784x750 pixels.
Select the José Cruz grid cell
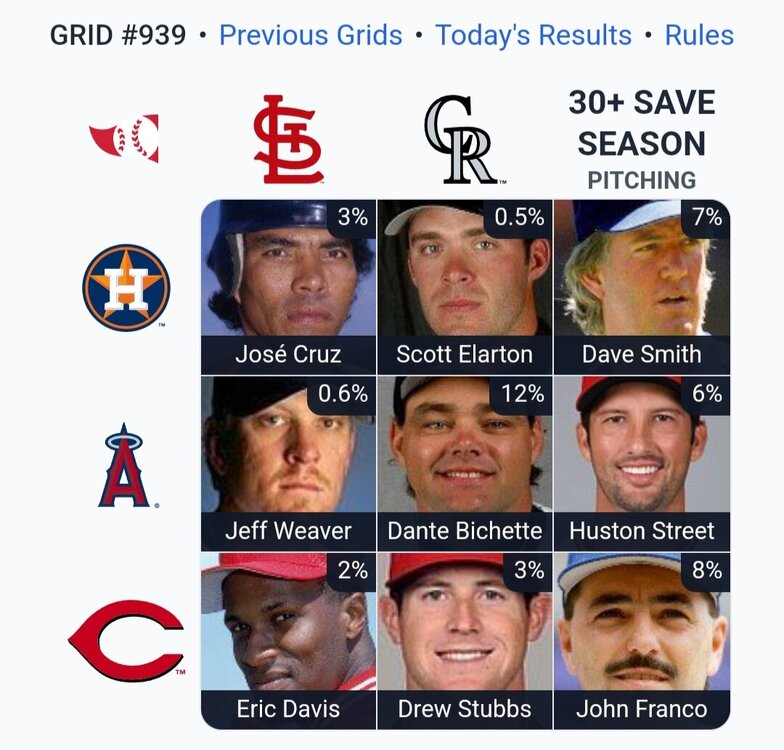pos(289,286)
